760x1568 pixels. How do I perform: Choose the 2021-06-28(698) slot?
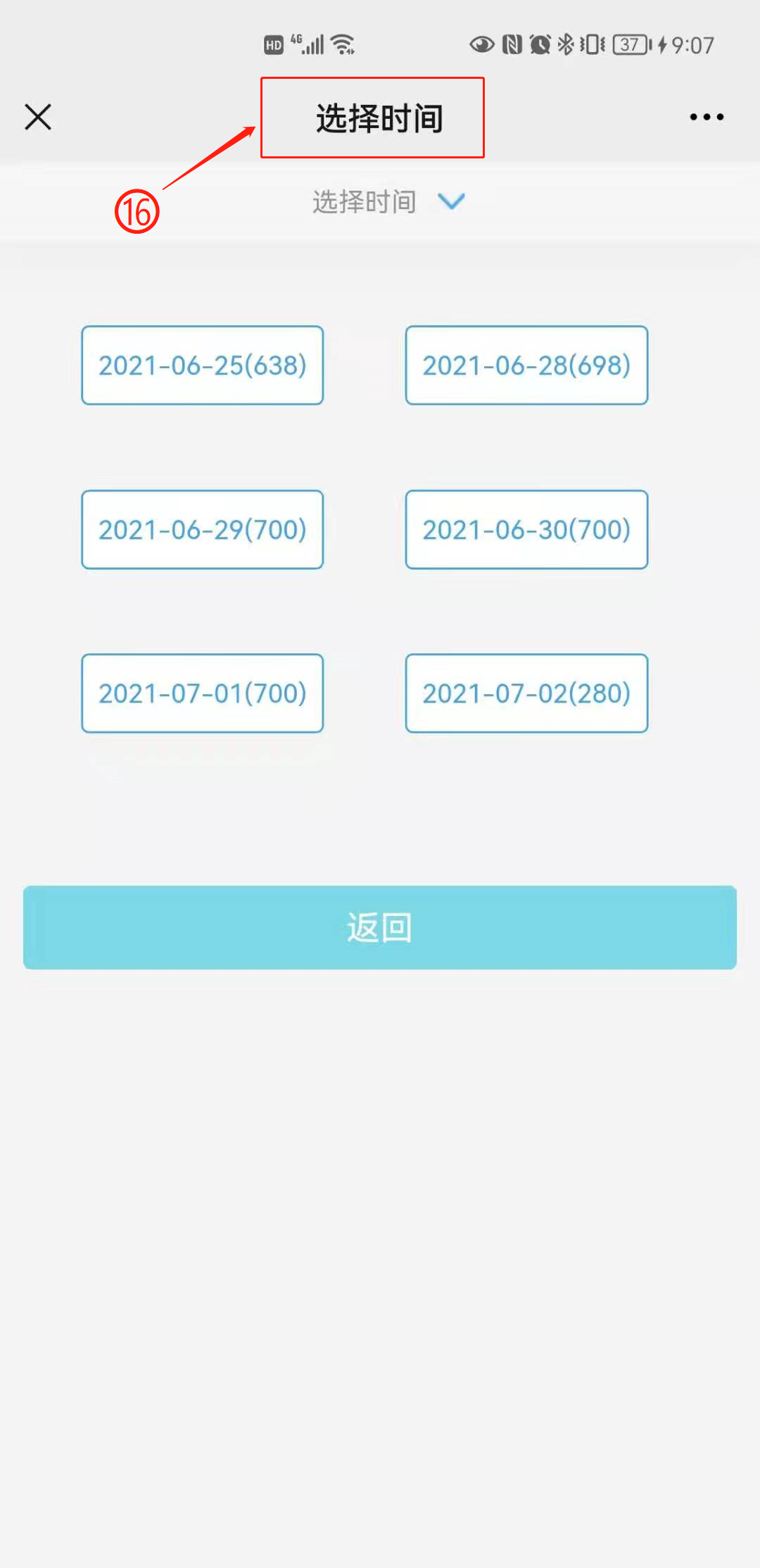[x=526, y=365]
